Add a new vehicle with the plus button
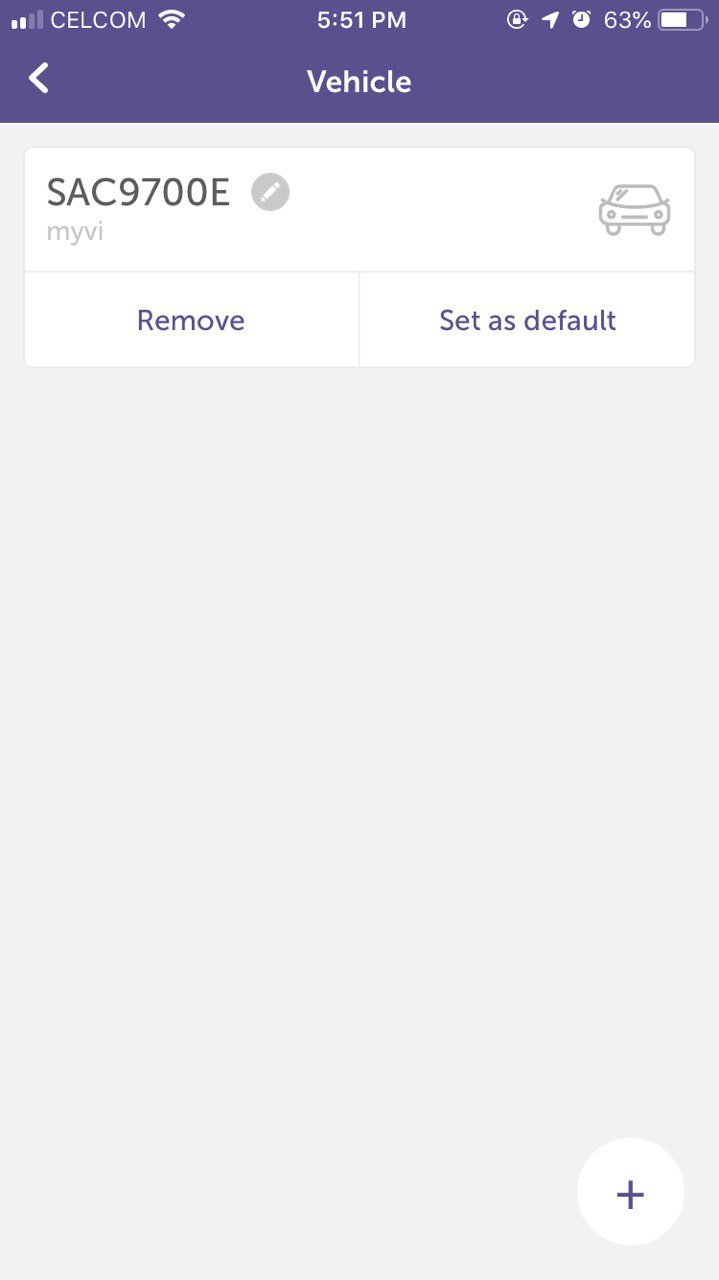Image resolution: width=719 pixels, height=1280 pixels. 630,1192
